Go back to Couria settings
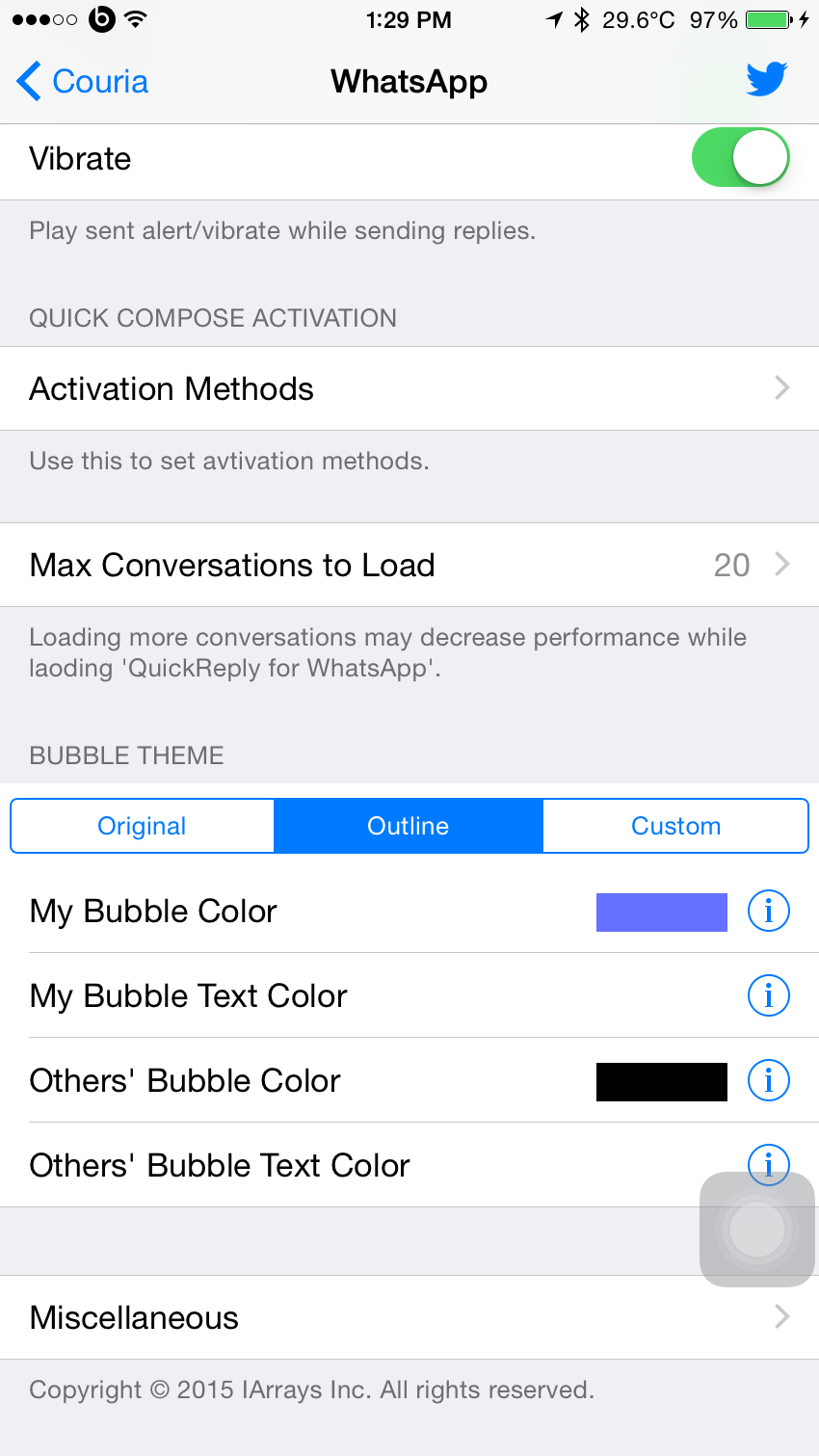Image resolution: width=819 pixels, height=1456 pixels. [83, 82]
